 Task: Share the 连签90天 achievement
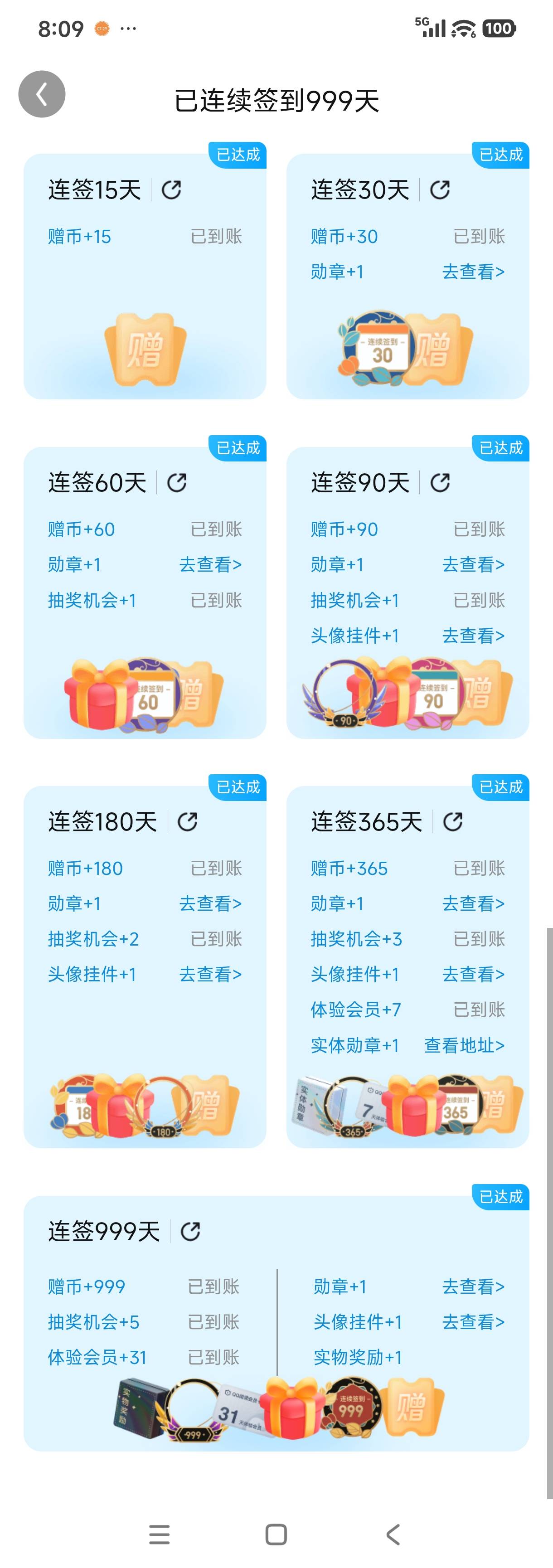[x=440, y=483]
